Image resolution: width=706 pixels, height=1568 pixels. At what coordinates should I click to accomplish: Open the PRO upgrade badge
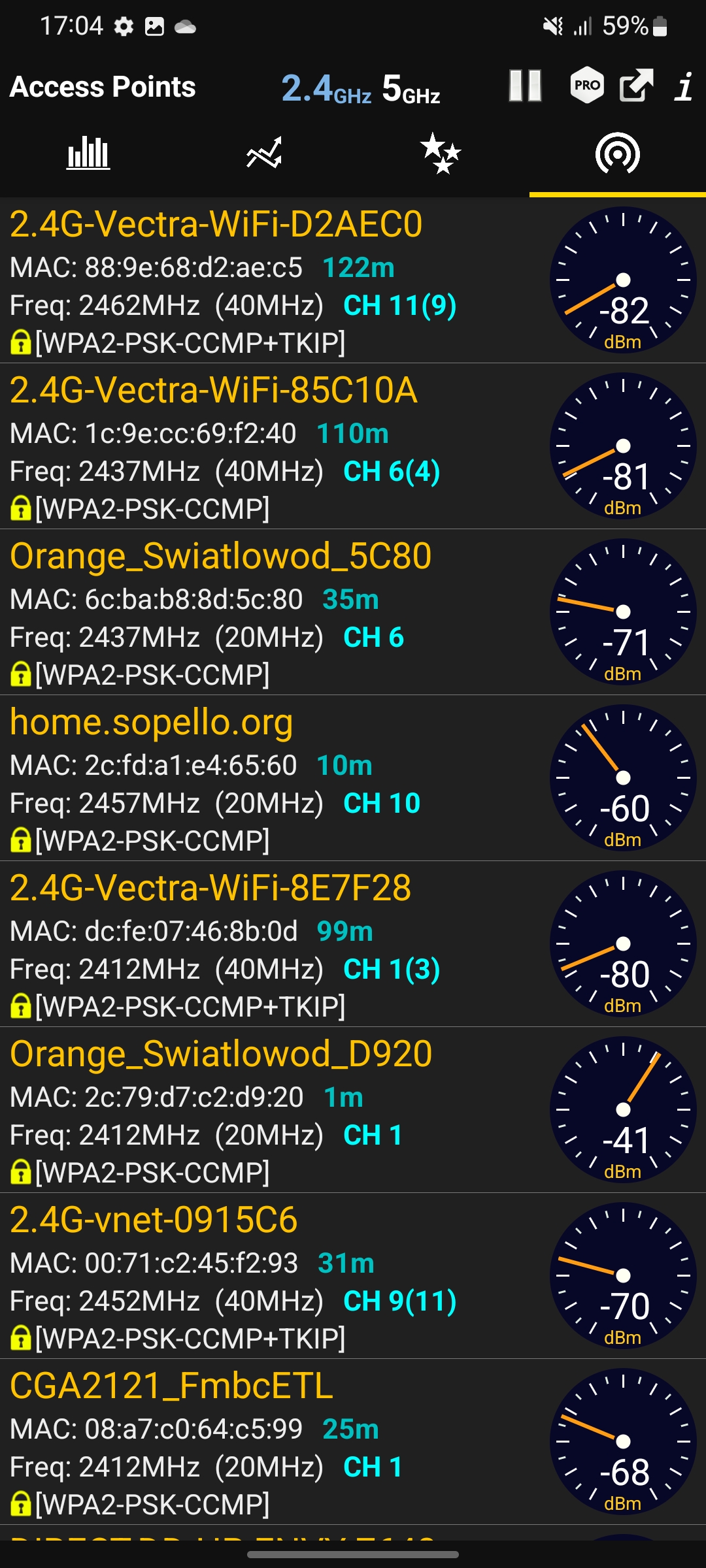(587, 86)
